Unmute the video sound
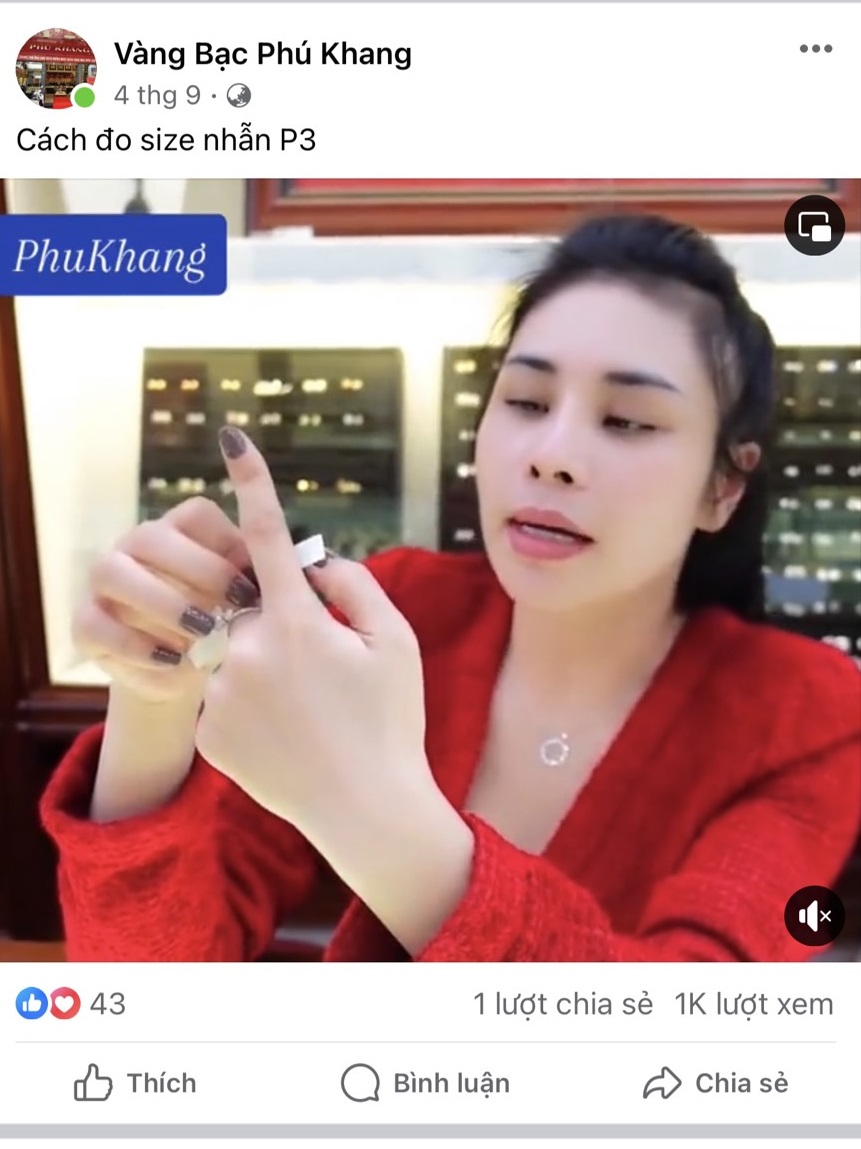The width and height of the screenshot is (861, 1149). (814, 915)
